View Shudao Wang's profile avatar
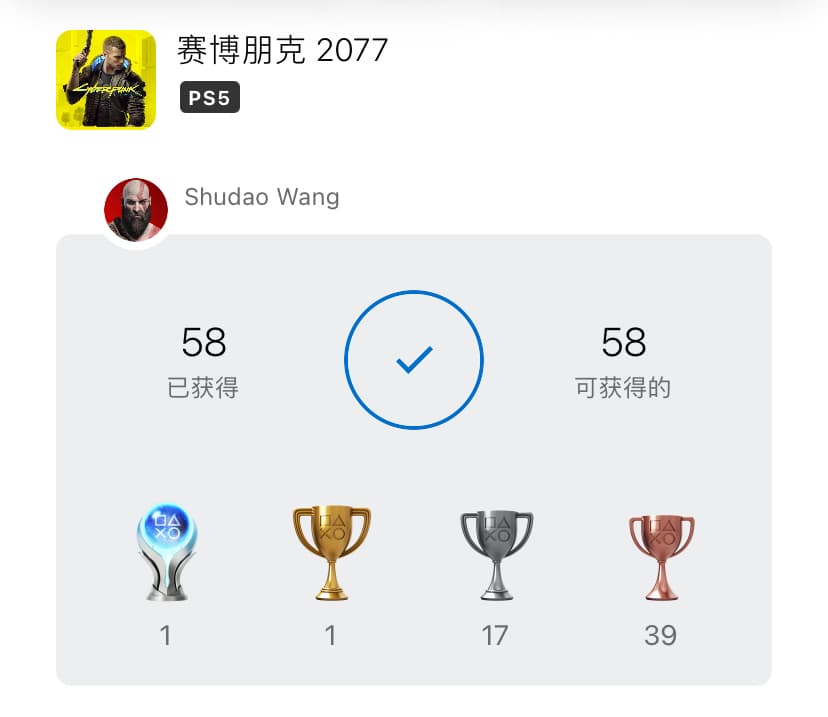This screenshot has width=828, height=717. click(136, 210)
